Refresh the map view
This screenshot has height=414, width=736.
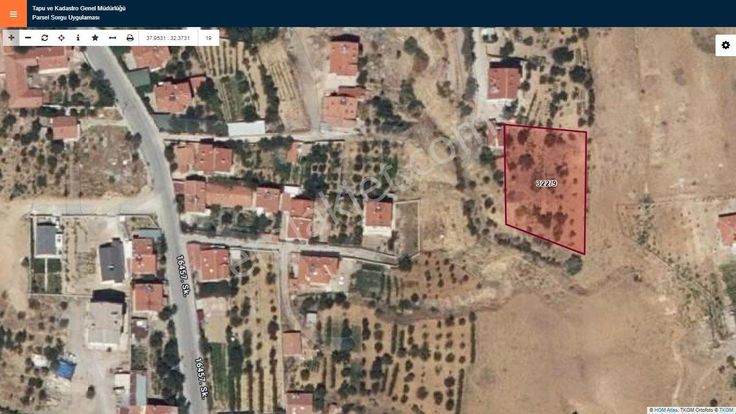(x=45, y=37)
